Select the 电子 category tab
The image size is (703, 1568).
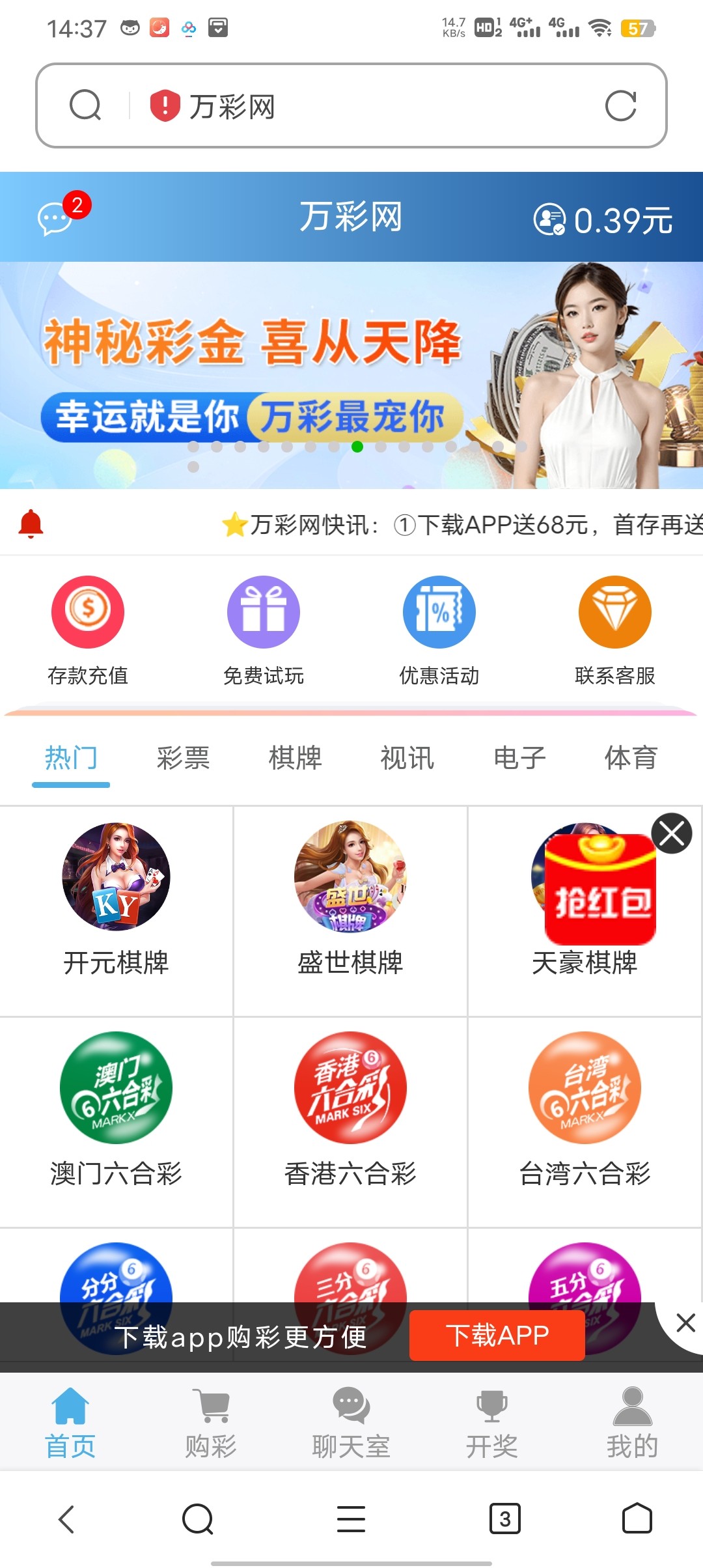pos(519,758)
